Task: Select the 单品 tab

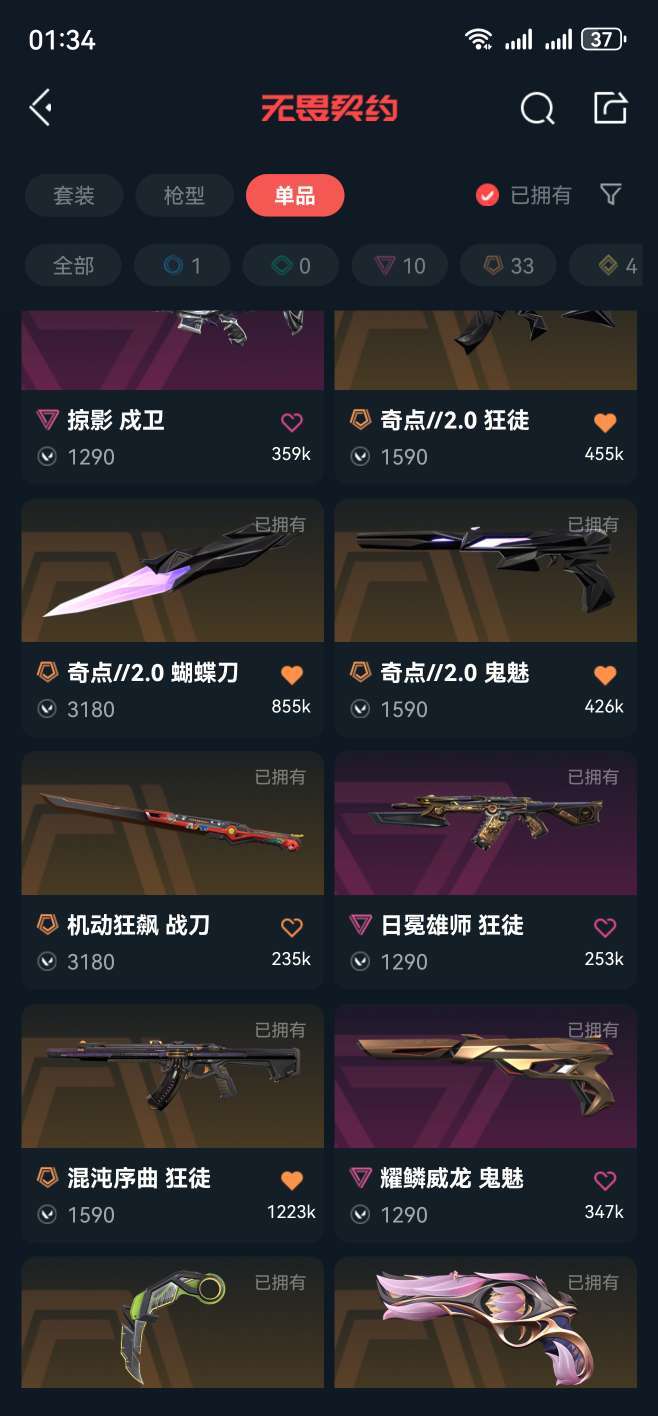Action: pyautogui.click(x=295, y=195)
